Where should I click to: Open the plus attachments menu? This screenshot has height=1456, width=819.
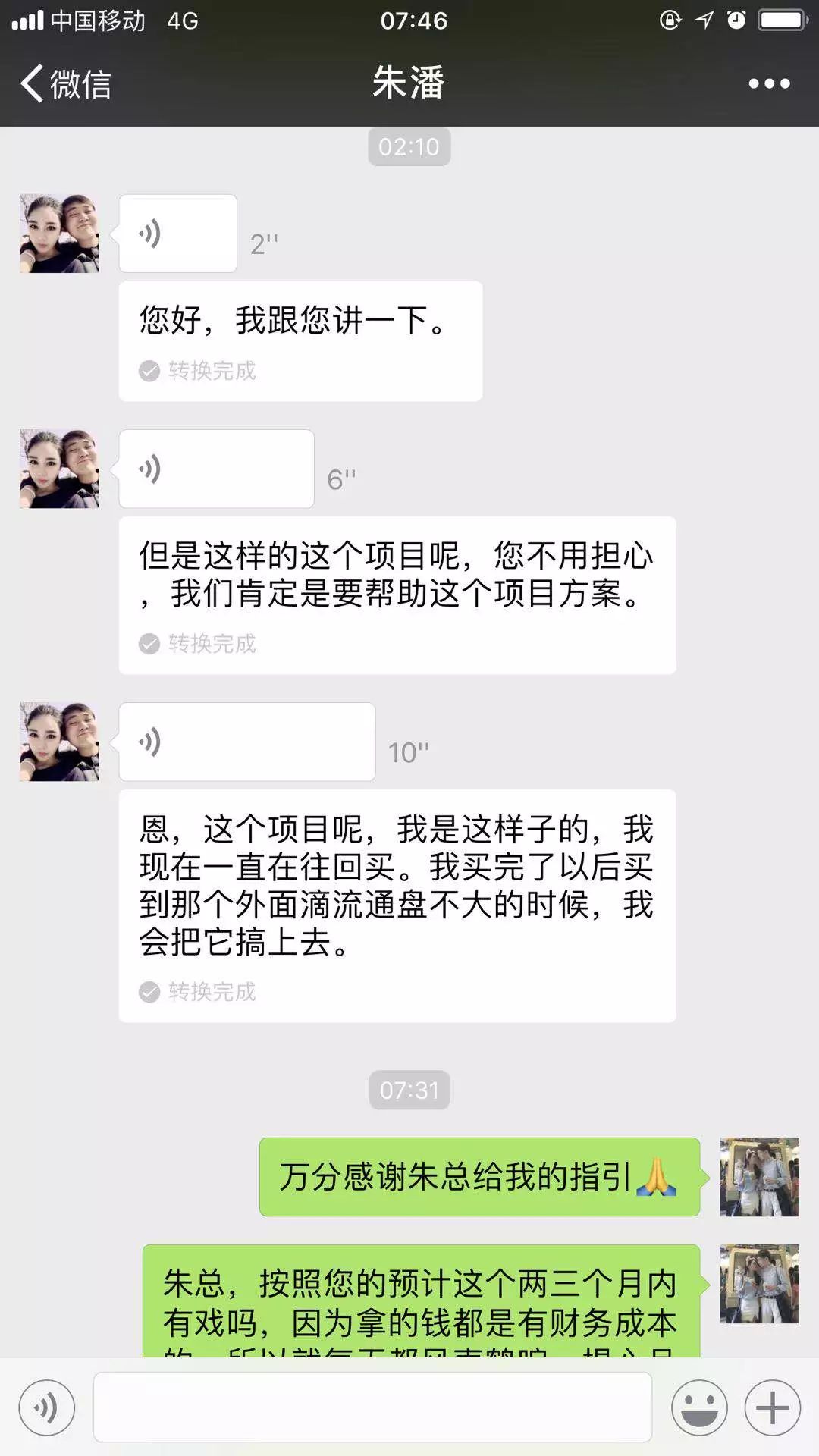(x=772, y=1408)
